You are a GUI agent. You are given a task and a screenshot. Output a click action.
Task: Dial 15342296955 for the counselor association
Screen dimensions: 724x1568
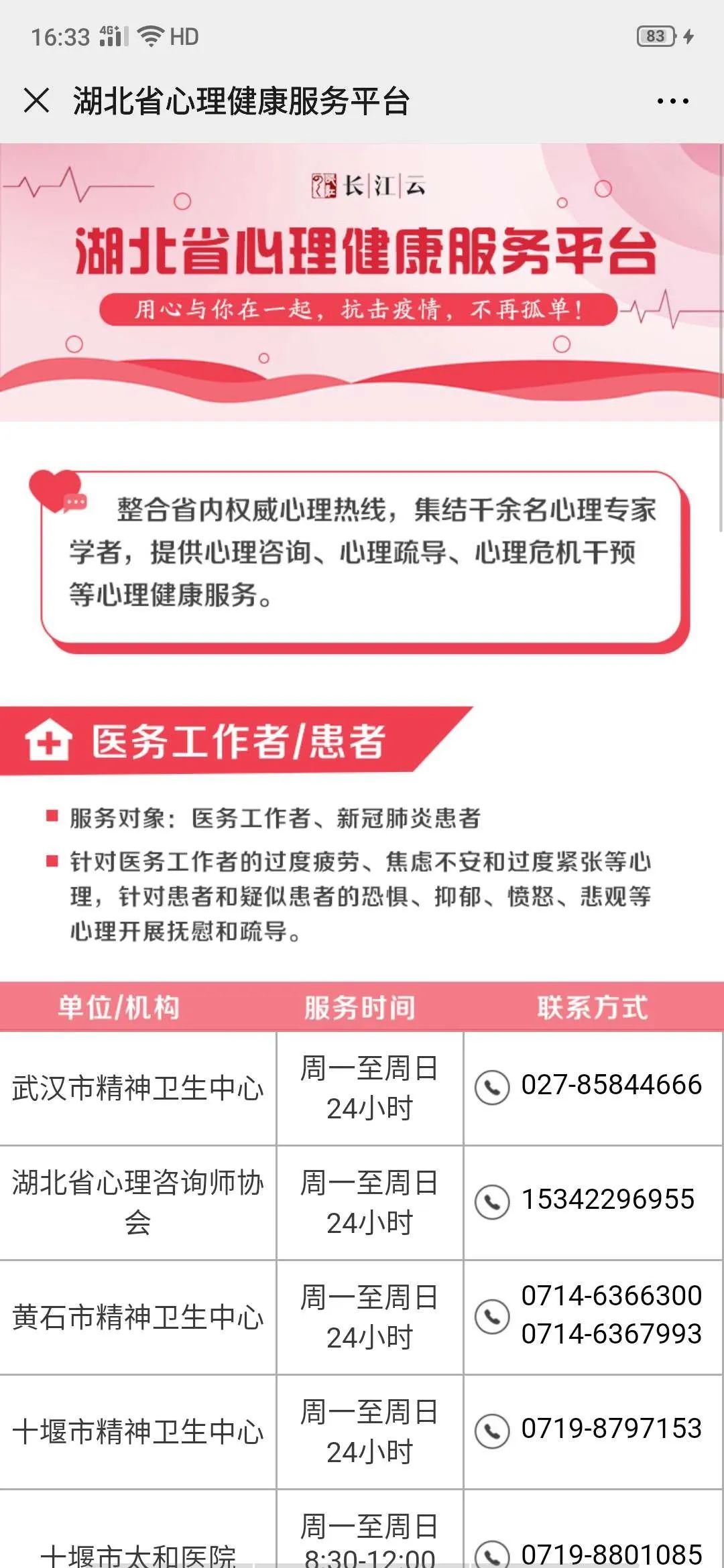[607, 1199]
